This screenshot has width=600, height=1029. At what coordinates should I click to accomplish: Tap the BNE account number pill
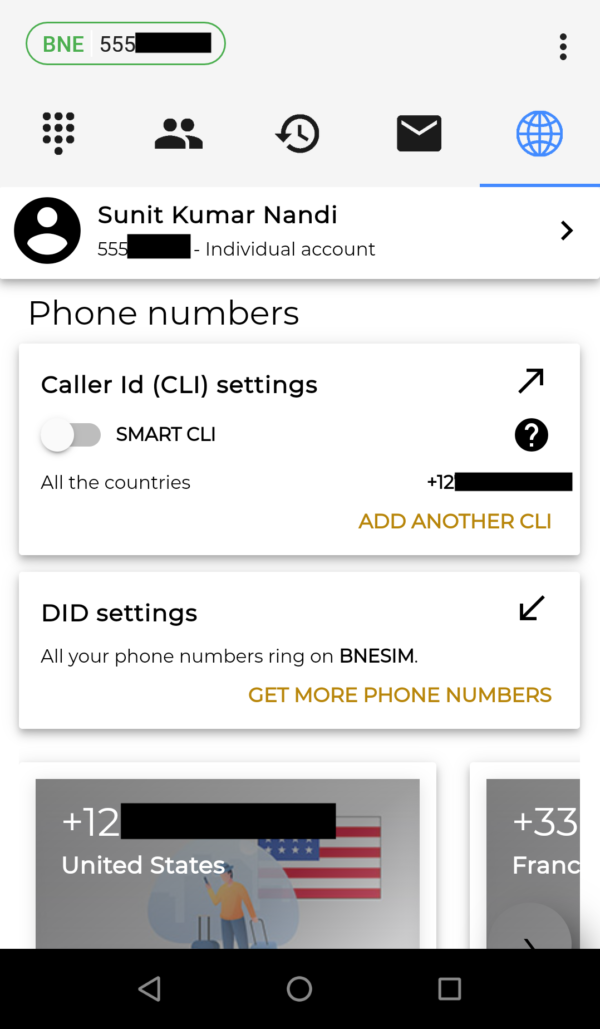125,44
